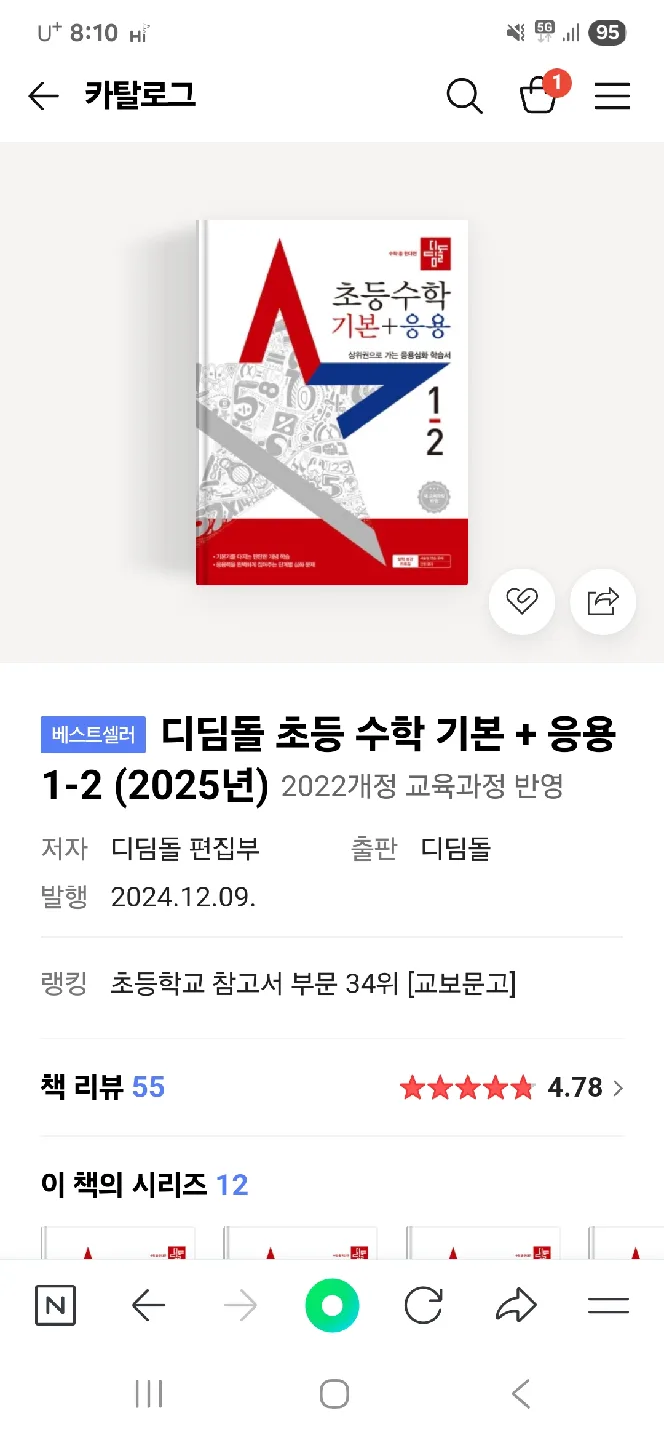Add this book to wishlist heart
Viewport: 664px width, 1440px height.
[x=522, y=602]
